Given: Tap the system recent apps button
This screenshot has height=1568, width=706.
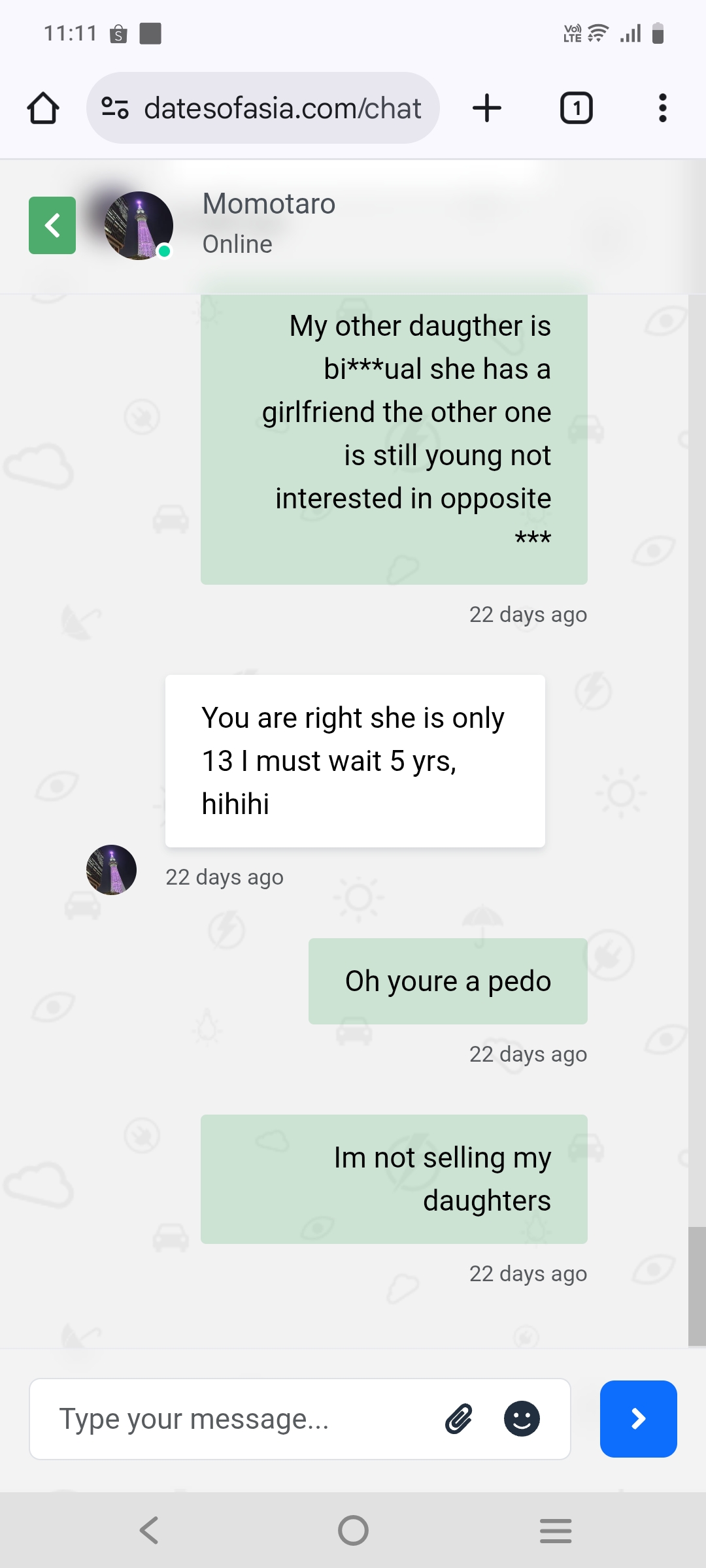Looking at the screenshot, I should 556,1530.
